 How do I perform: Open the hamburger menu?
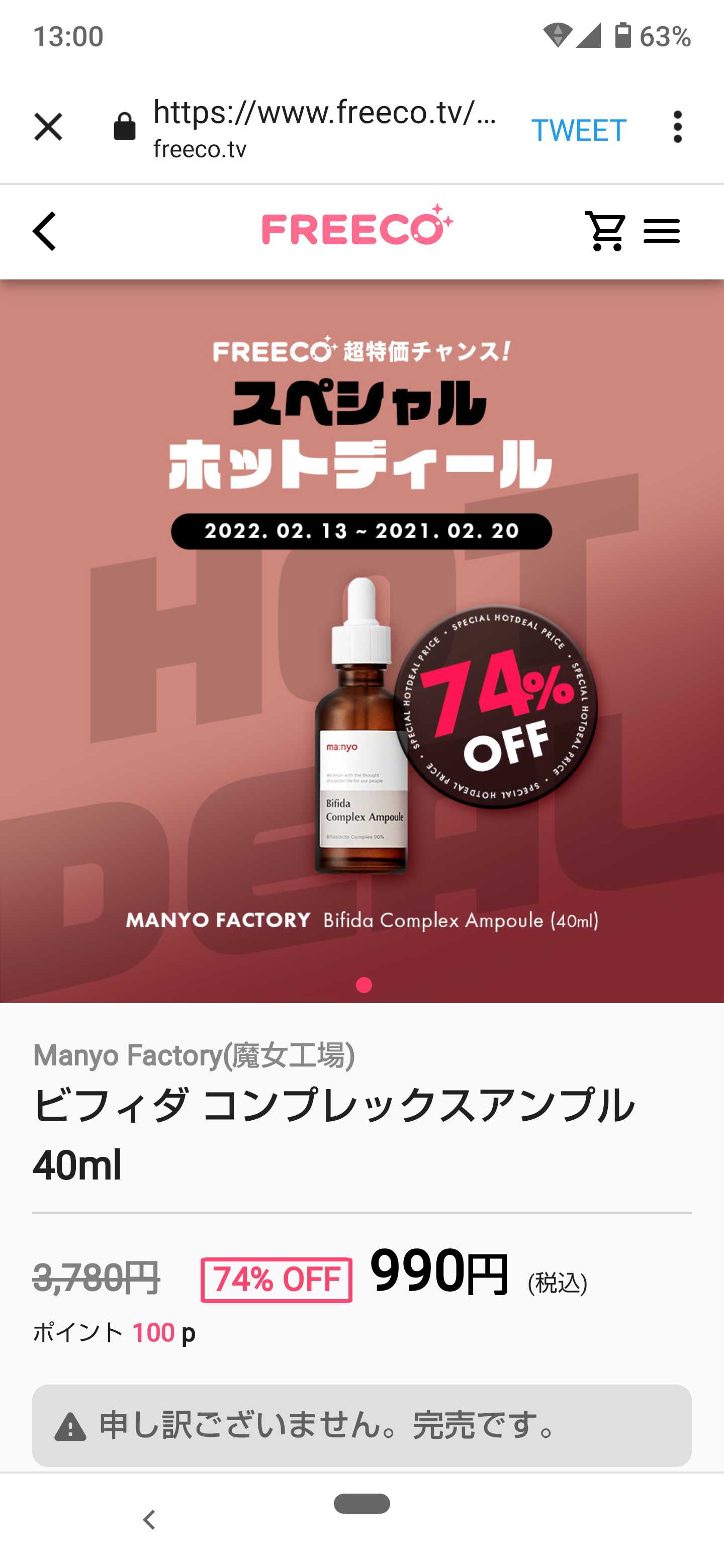point(661,231)
